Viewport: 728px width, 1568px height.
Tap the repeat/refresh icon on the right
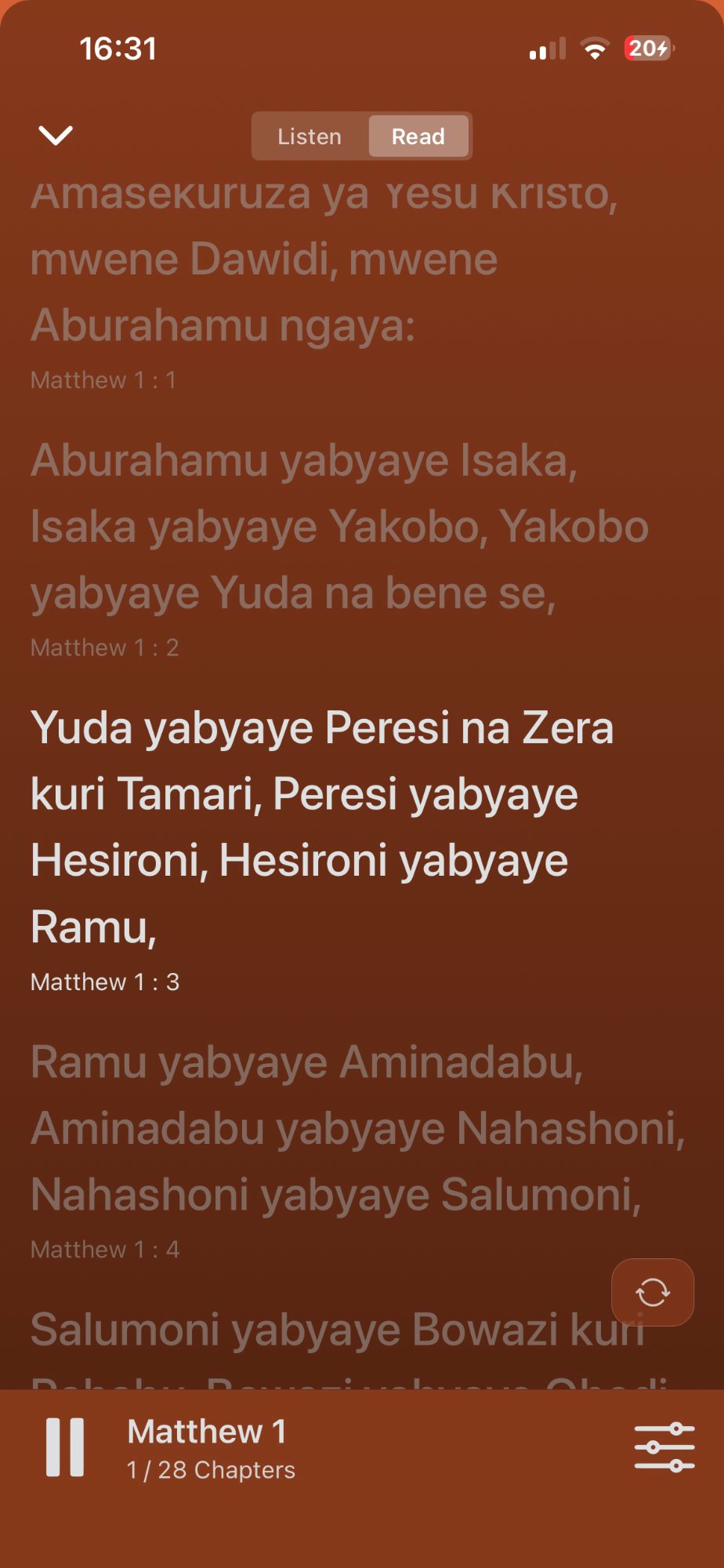point(652,1292)
